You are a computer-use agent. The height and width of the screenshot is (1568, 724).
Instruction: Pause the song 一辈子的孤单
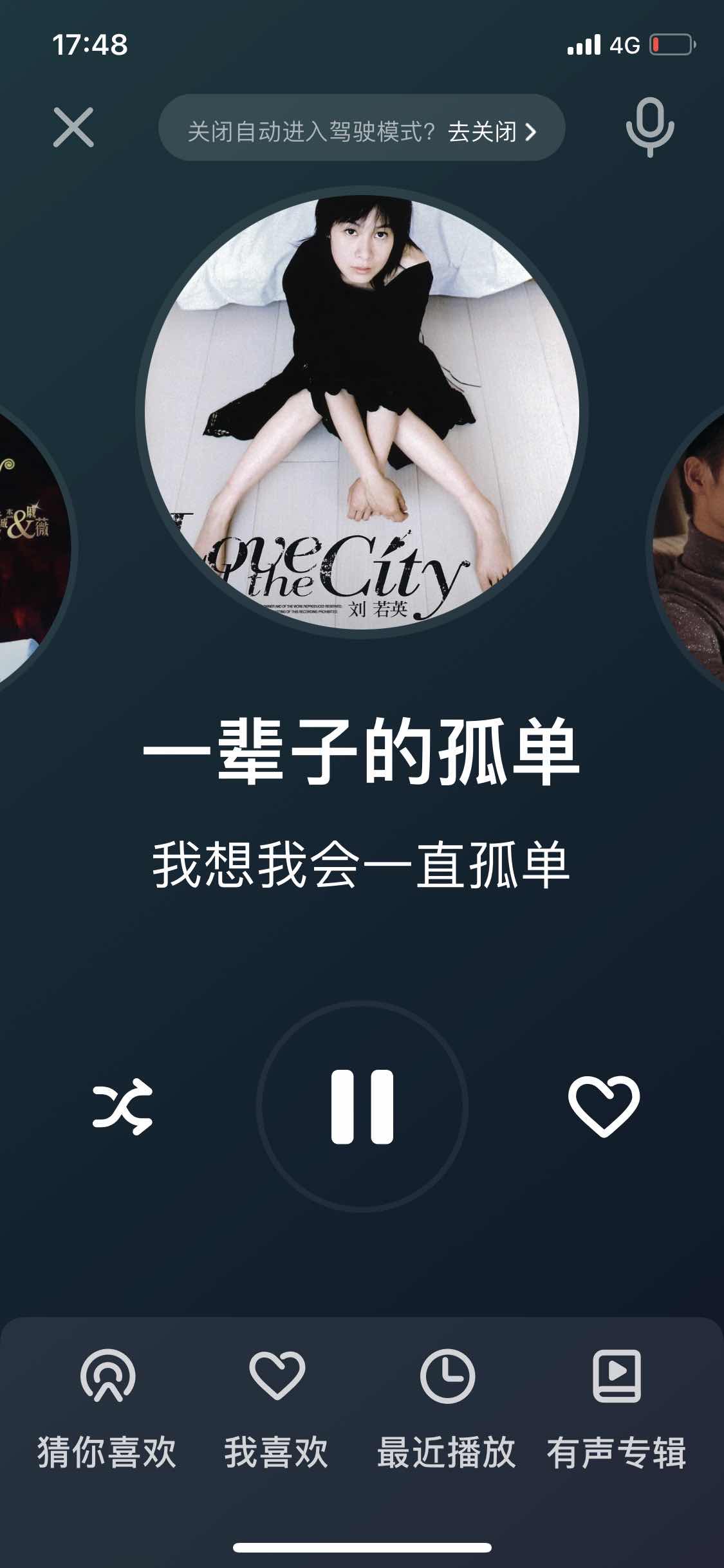tap(362, 1106)
